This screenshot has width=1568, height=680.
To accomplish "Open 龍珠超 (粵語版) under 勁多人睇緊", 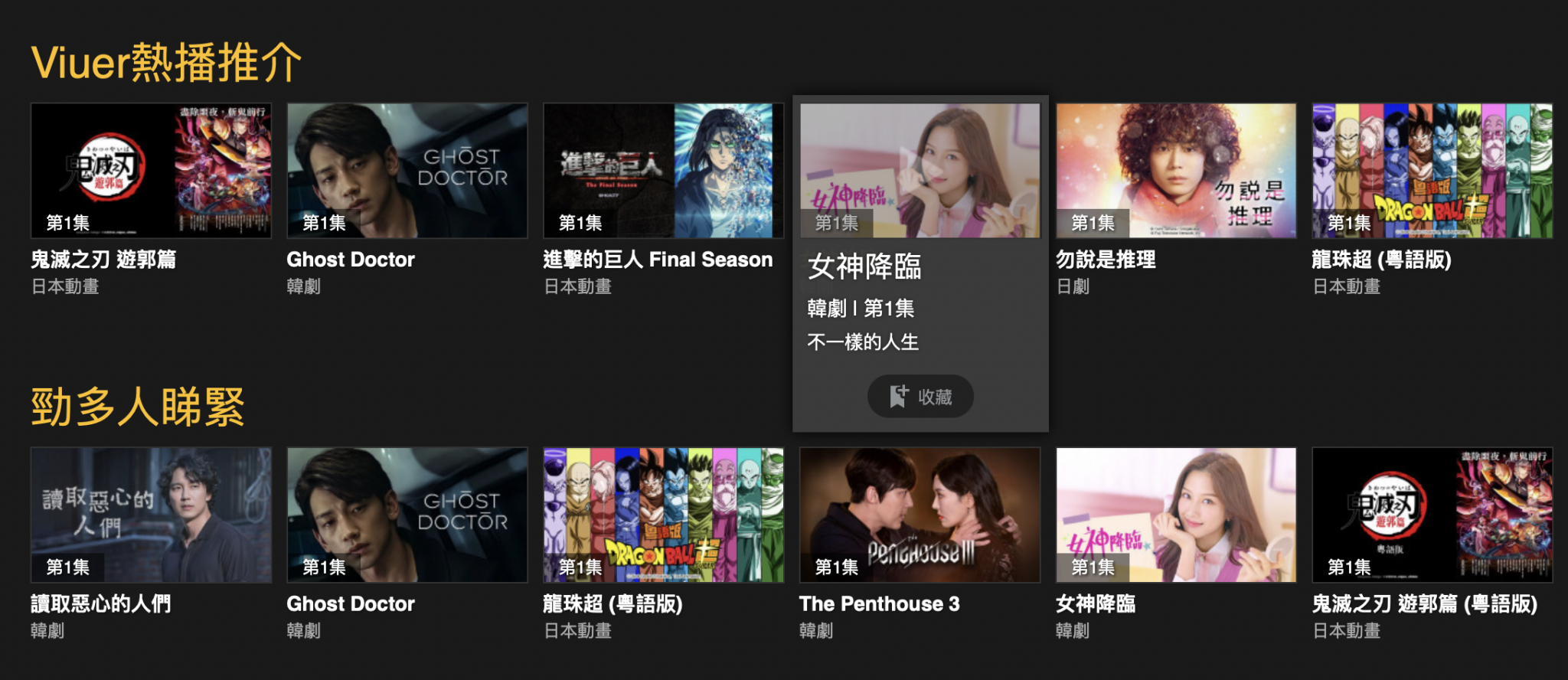I will (x=663, y=515).
